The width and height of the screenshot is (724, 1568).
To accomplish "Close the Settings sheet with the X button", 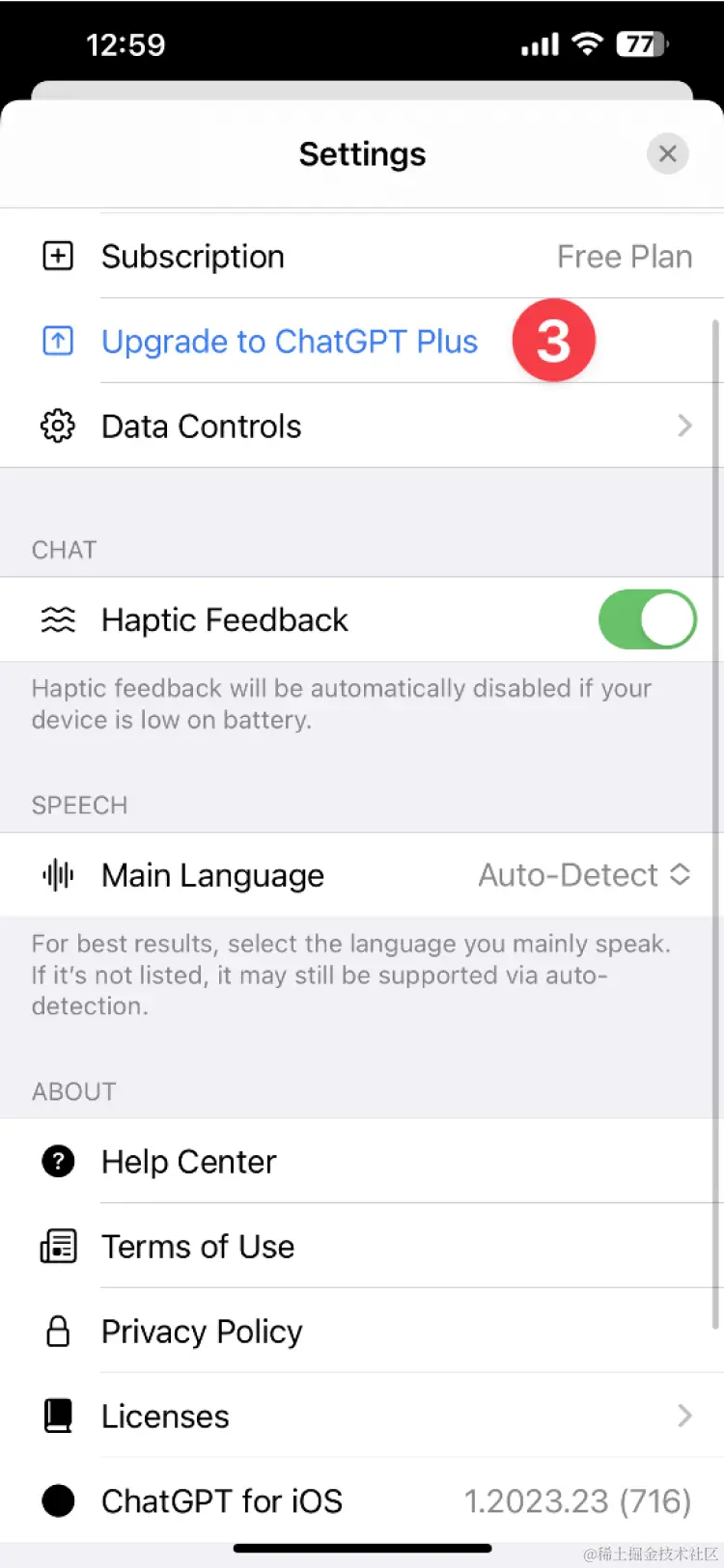I will (x=668, y=153).
